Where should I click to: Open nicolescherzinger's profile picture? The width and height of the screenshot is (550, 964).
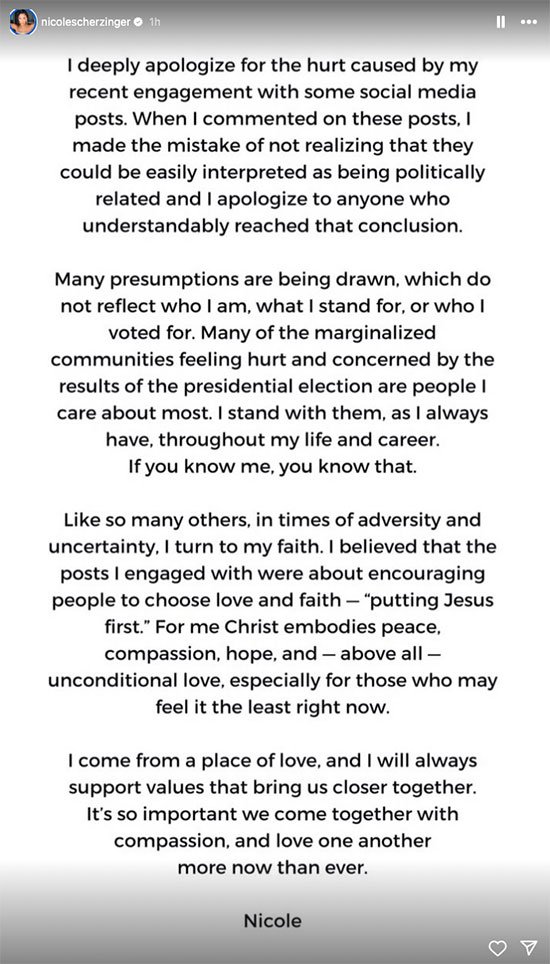[23, 22]
